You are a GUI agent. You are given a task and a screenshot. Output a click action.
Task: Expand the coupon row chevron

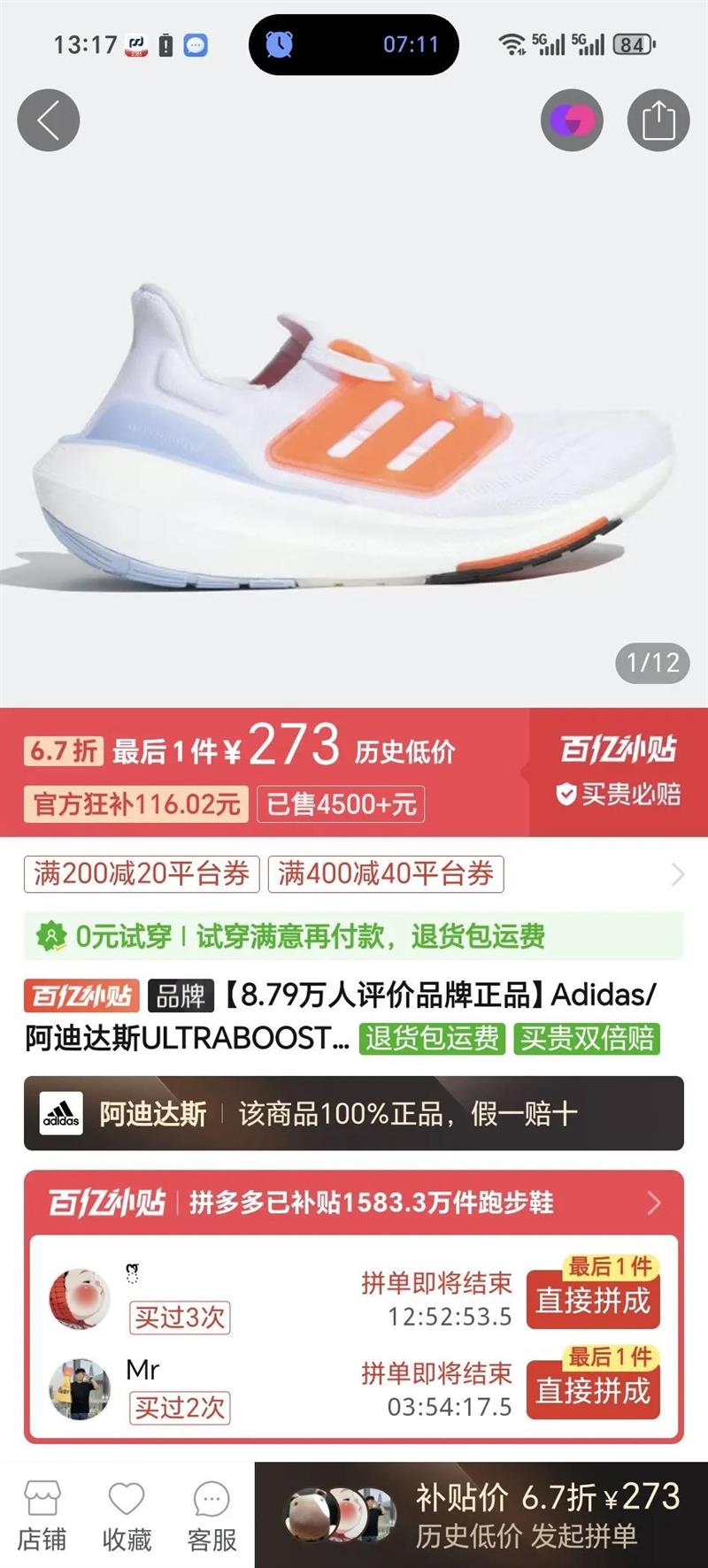click(678, 874)
